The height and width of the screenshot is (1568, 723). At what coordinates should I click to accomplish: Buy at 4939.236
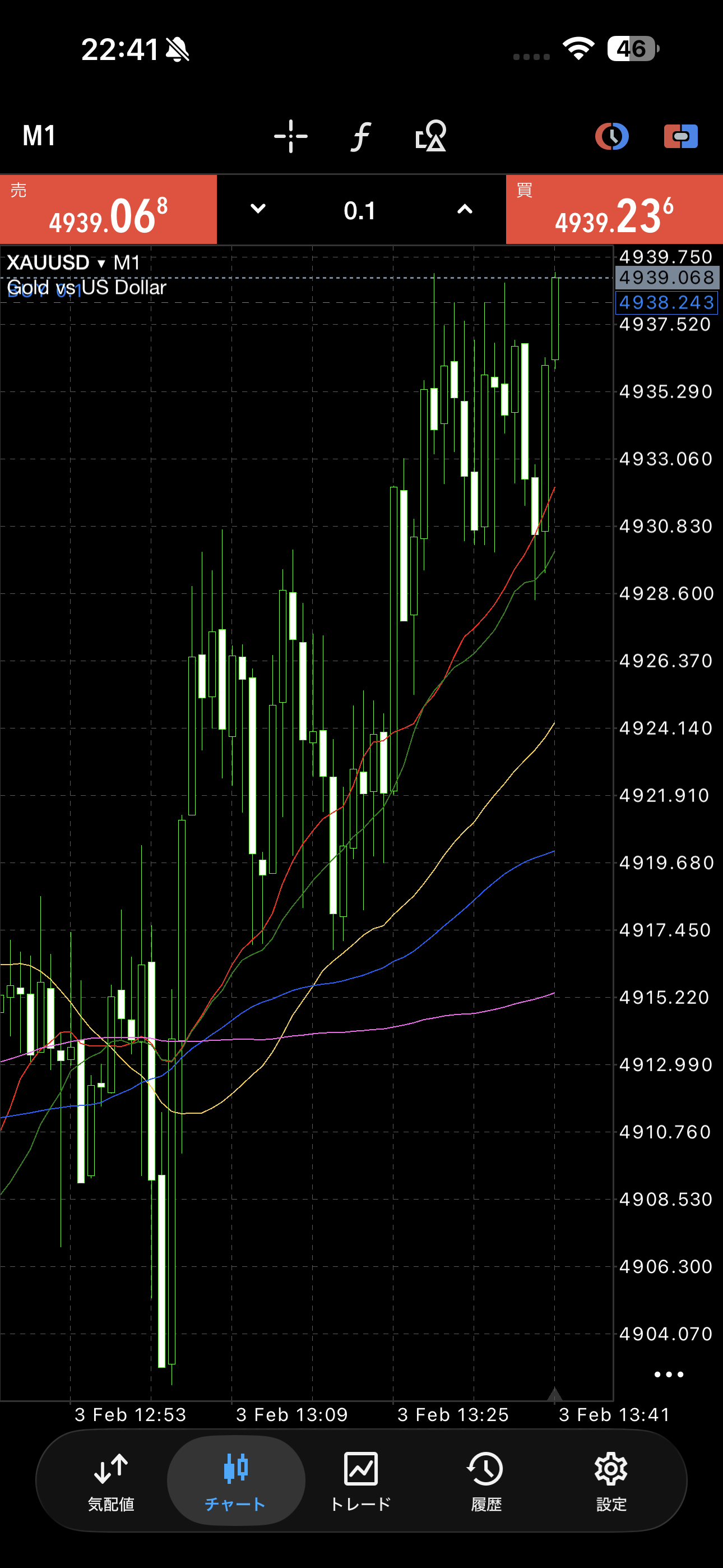coord(614,210)
